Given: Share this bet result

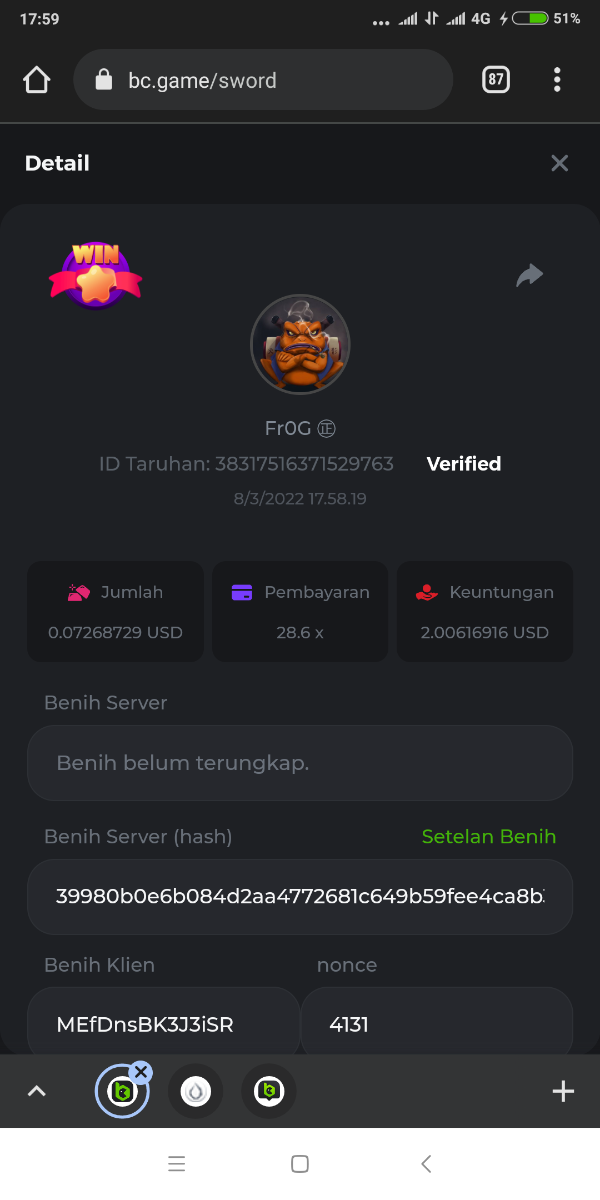Looking at the screenshot, I should tap(529, 275).
